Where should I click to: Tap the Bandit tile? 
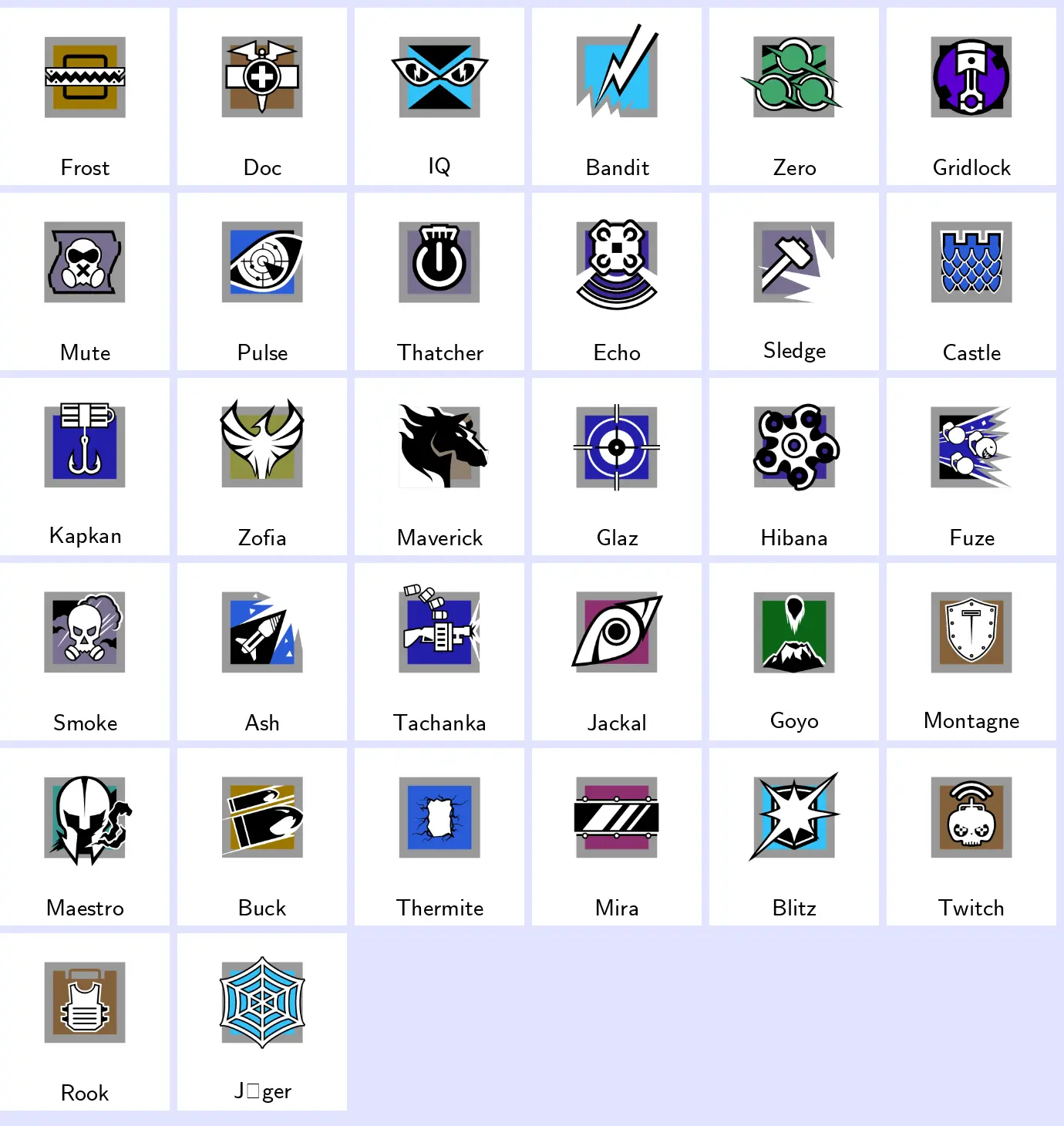(617, 96)
